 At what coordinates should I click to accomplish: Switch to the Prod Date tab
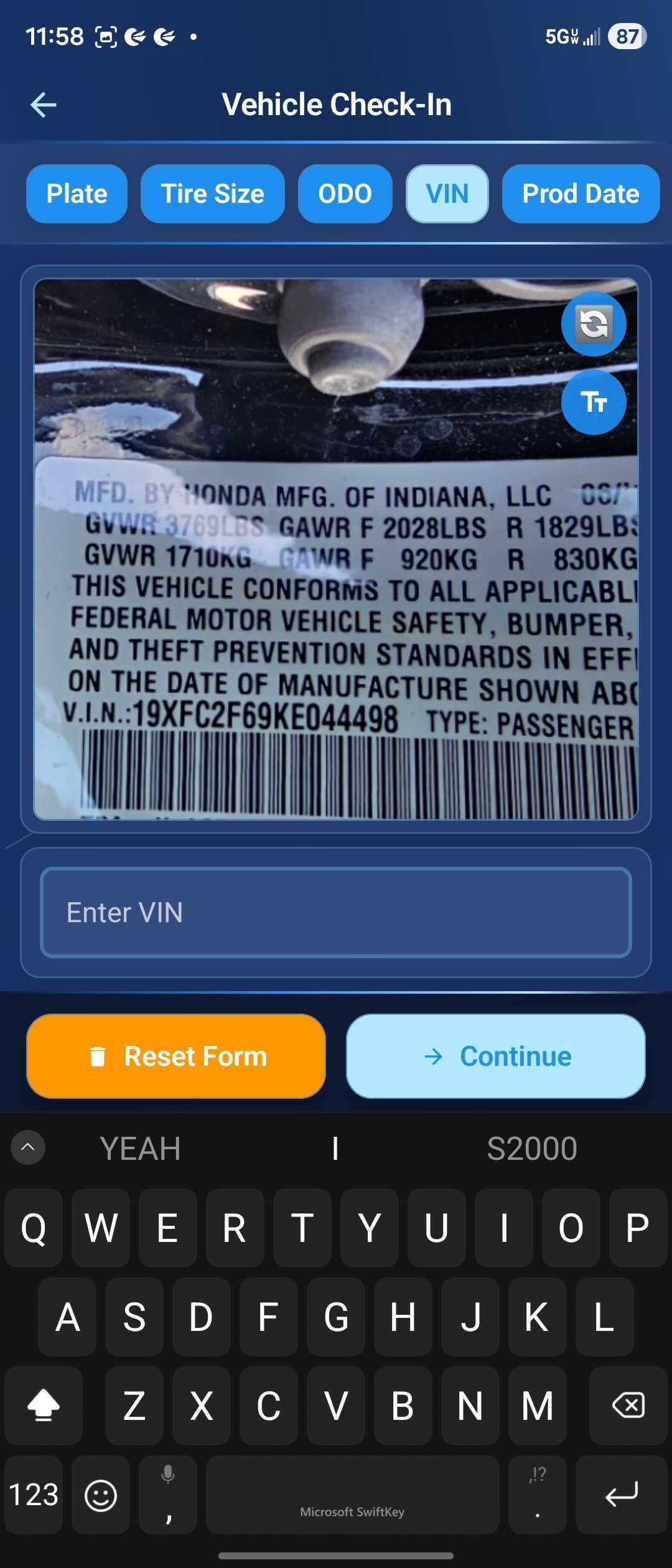coord(580,194)
